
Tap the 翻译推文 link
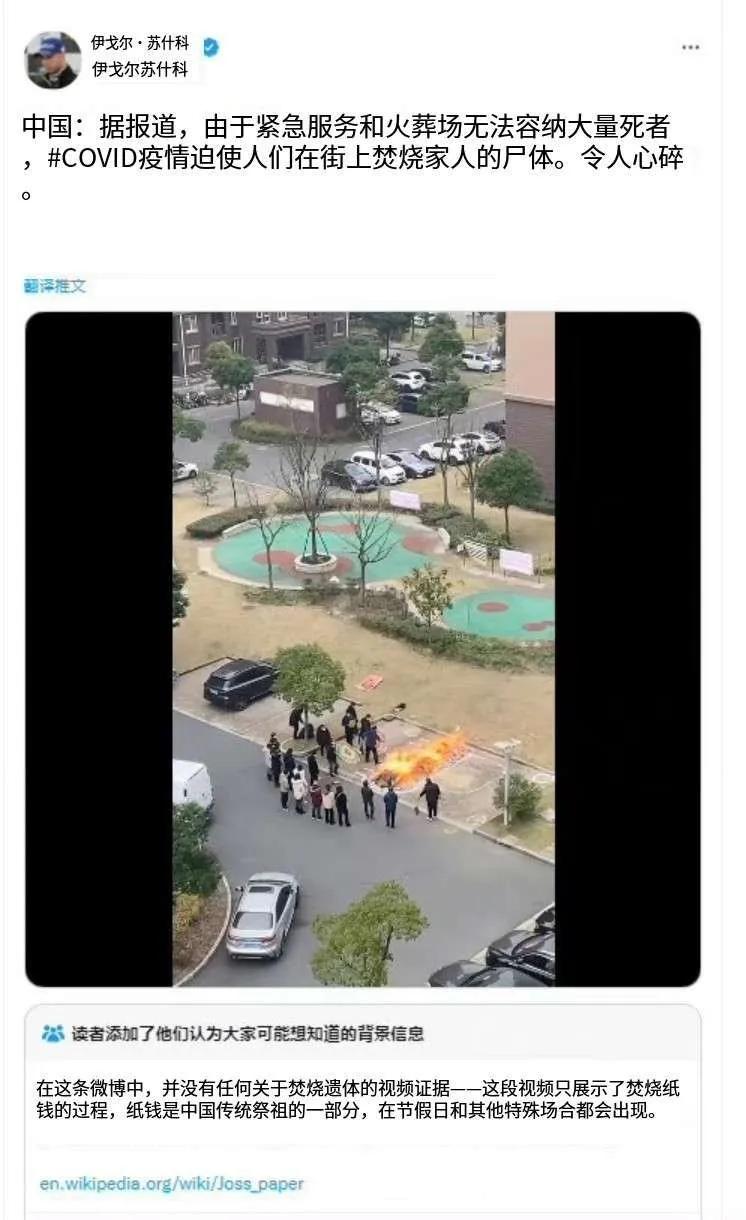coord(55,286)
